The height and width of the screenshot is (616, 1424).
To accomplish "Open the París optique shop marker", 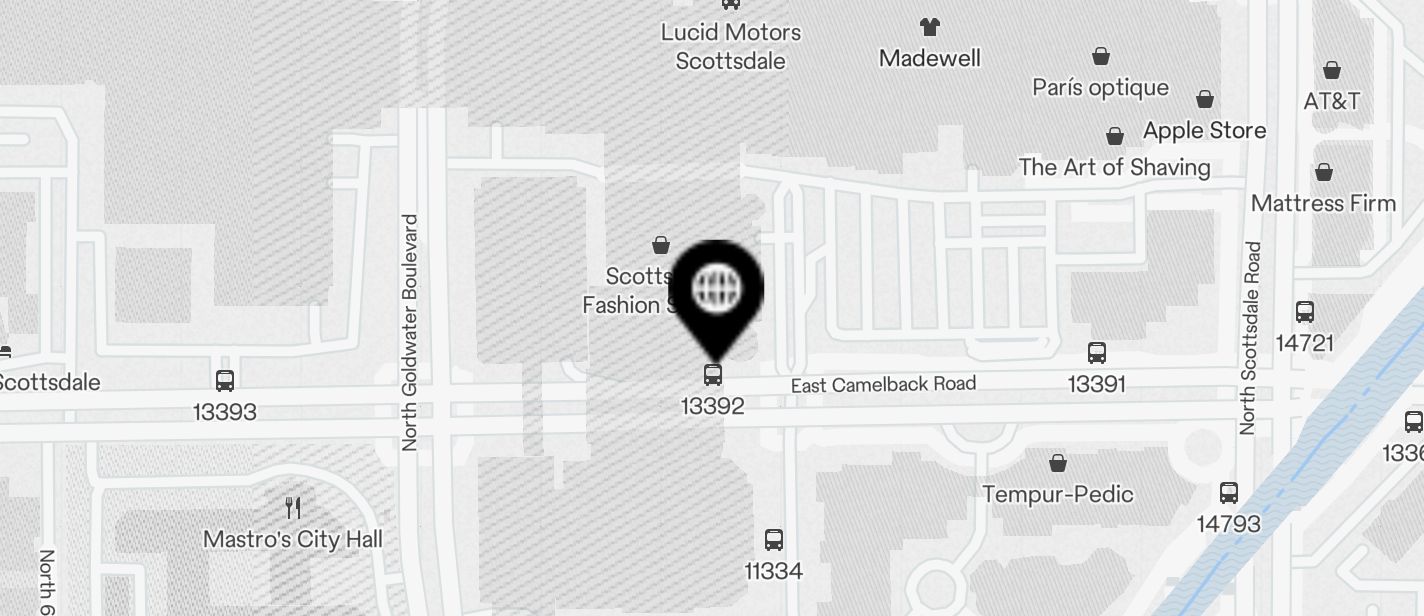I will point(1101,57).
